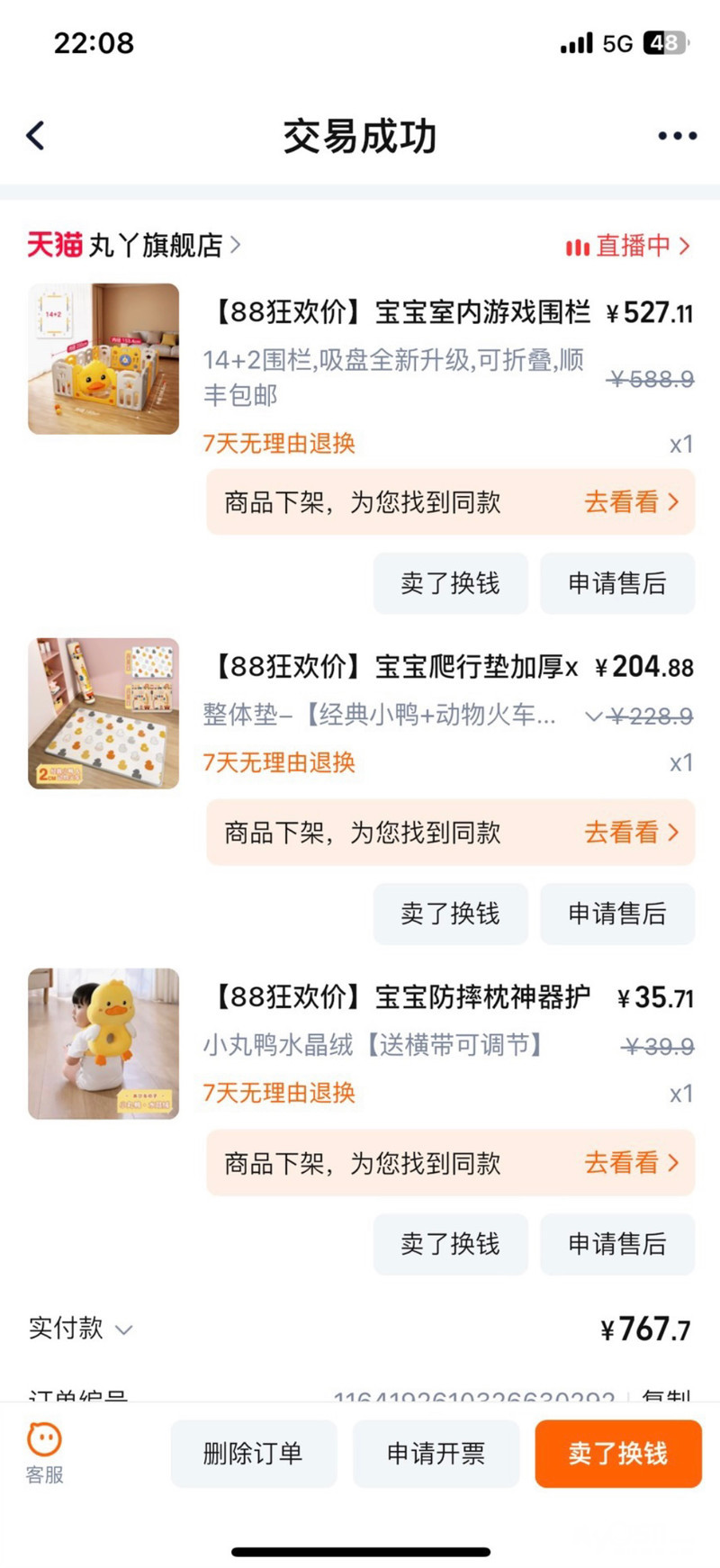Tap 卖了换钱 for the 爬行垫 item
Image resolution: width=720 pixels, height=1568 pixels.
click(450, 914)
